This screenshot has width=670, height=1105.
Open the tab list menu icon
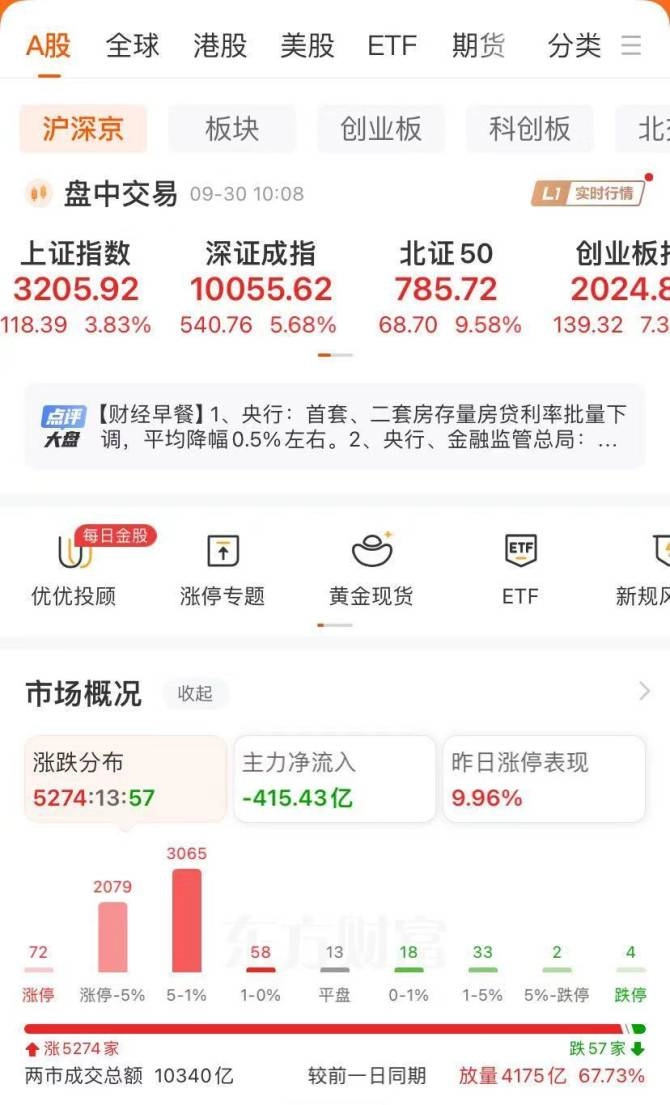click(x=631, y=46)
